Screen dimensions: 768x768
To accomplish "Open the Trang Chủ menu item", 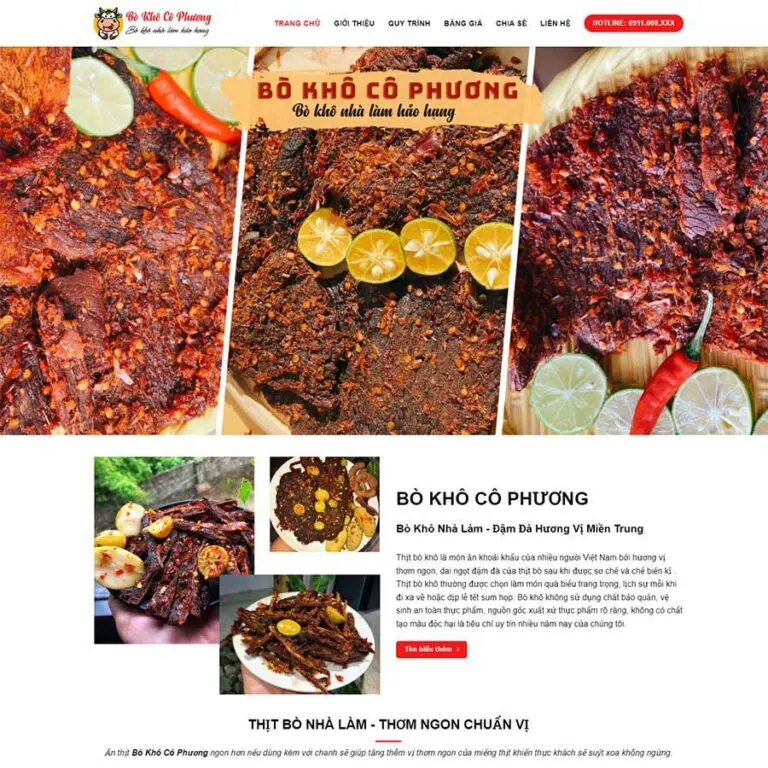I will tap(297, 23).
